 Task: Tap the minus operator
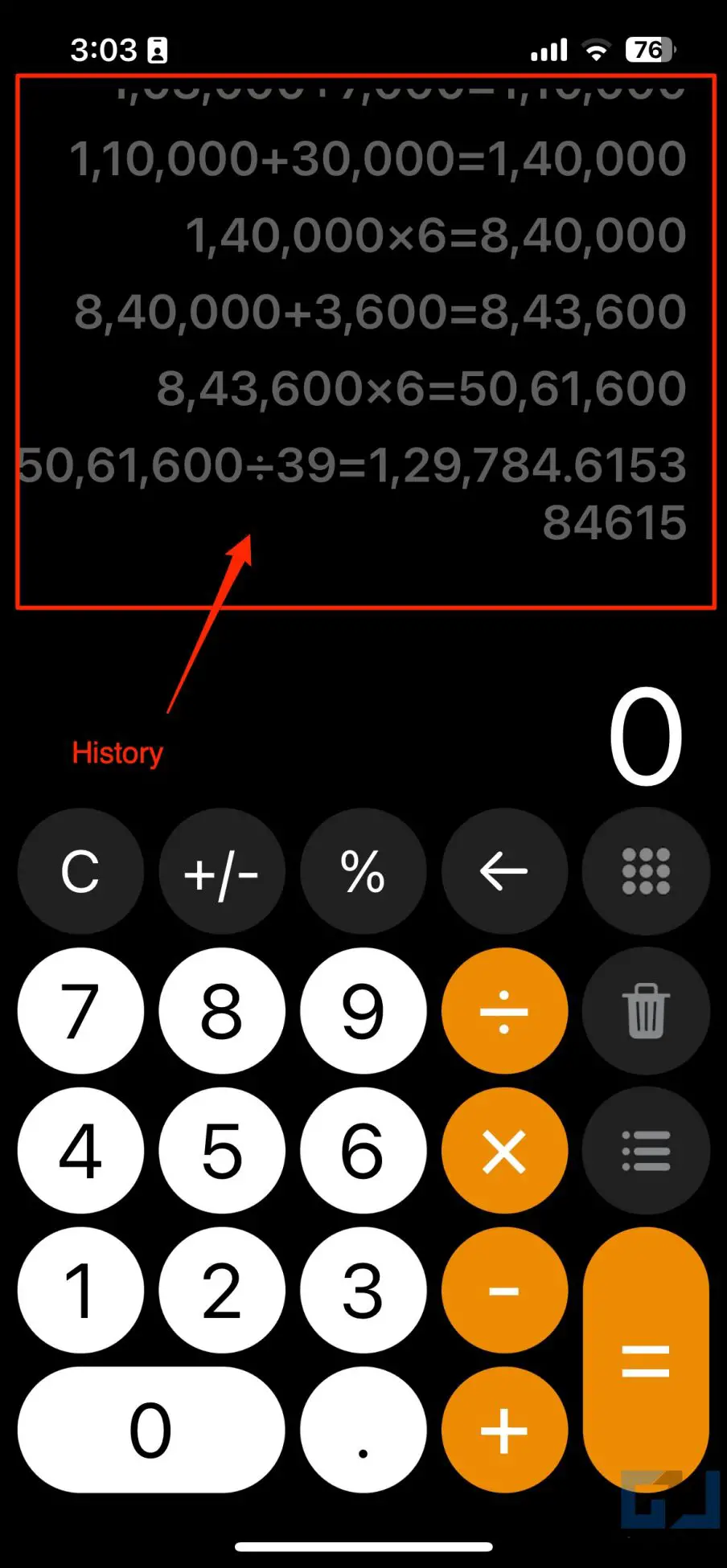504,1291
